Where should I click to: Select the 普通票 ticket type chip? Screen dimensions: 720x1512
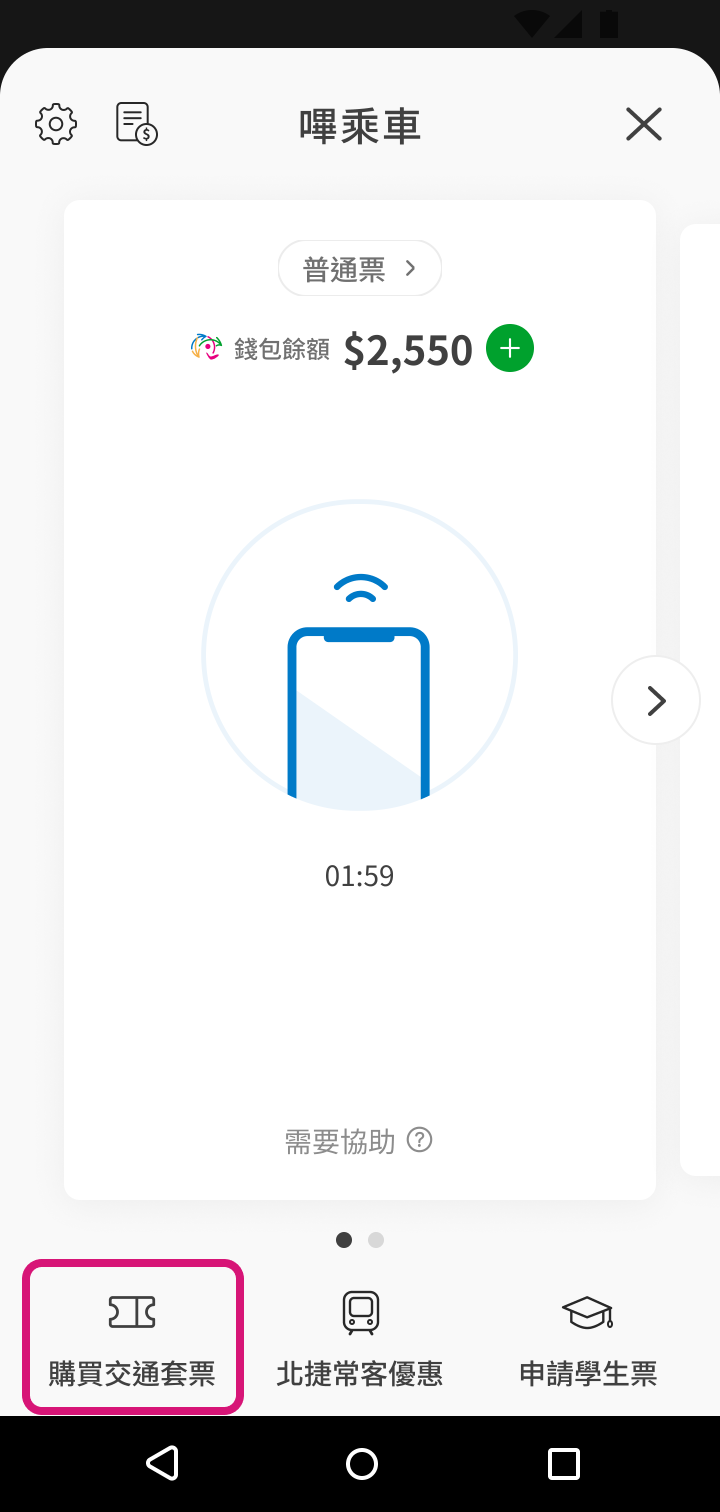click(359, 269)
